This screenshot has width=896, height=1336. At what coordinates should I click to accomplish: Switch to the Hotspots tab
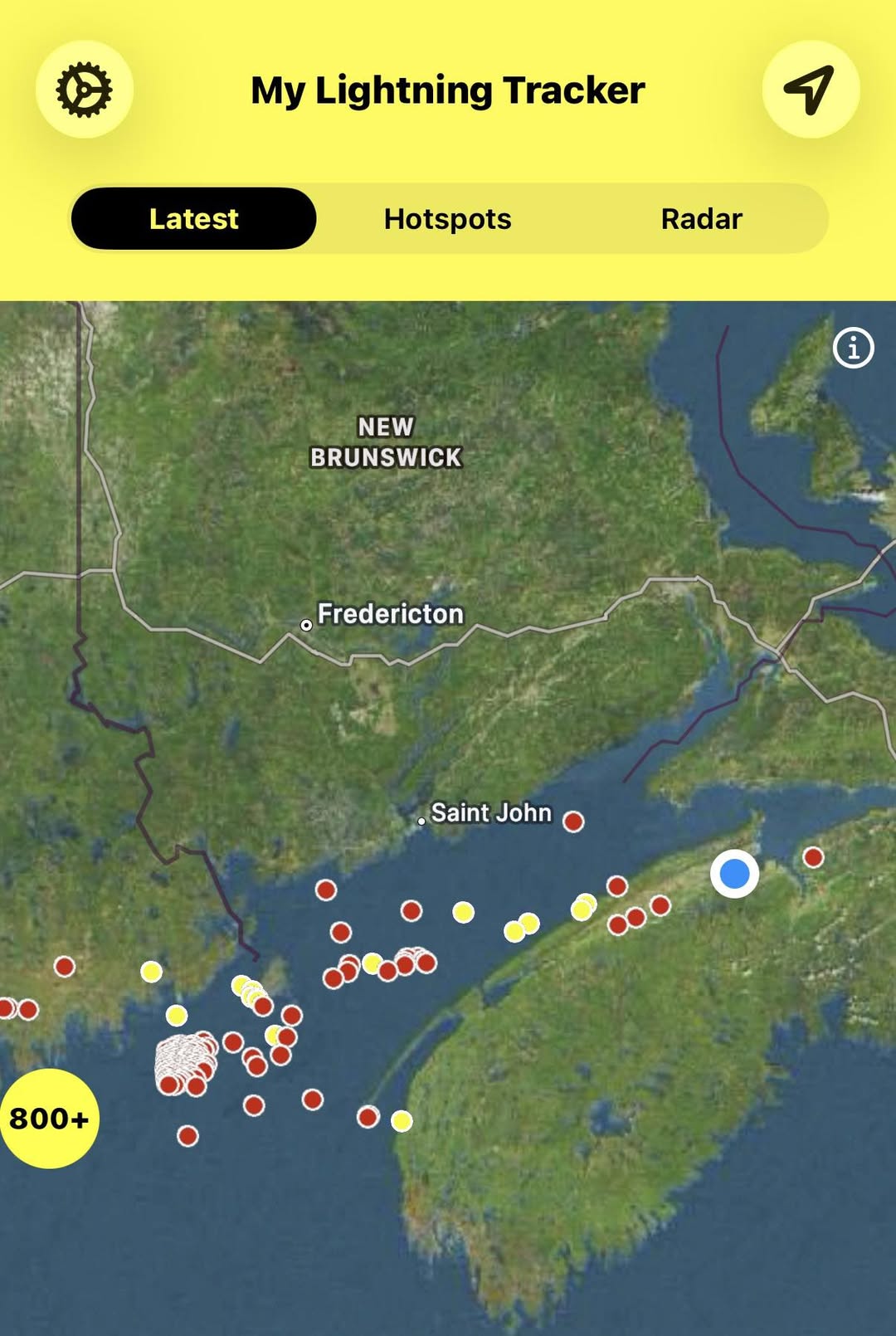[x=447, y=219]
